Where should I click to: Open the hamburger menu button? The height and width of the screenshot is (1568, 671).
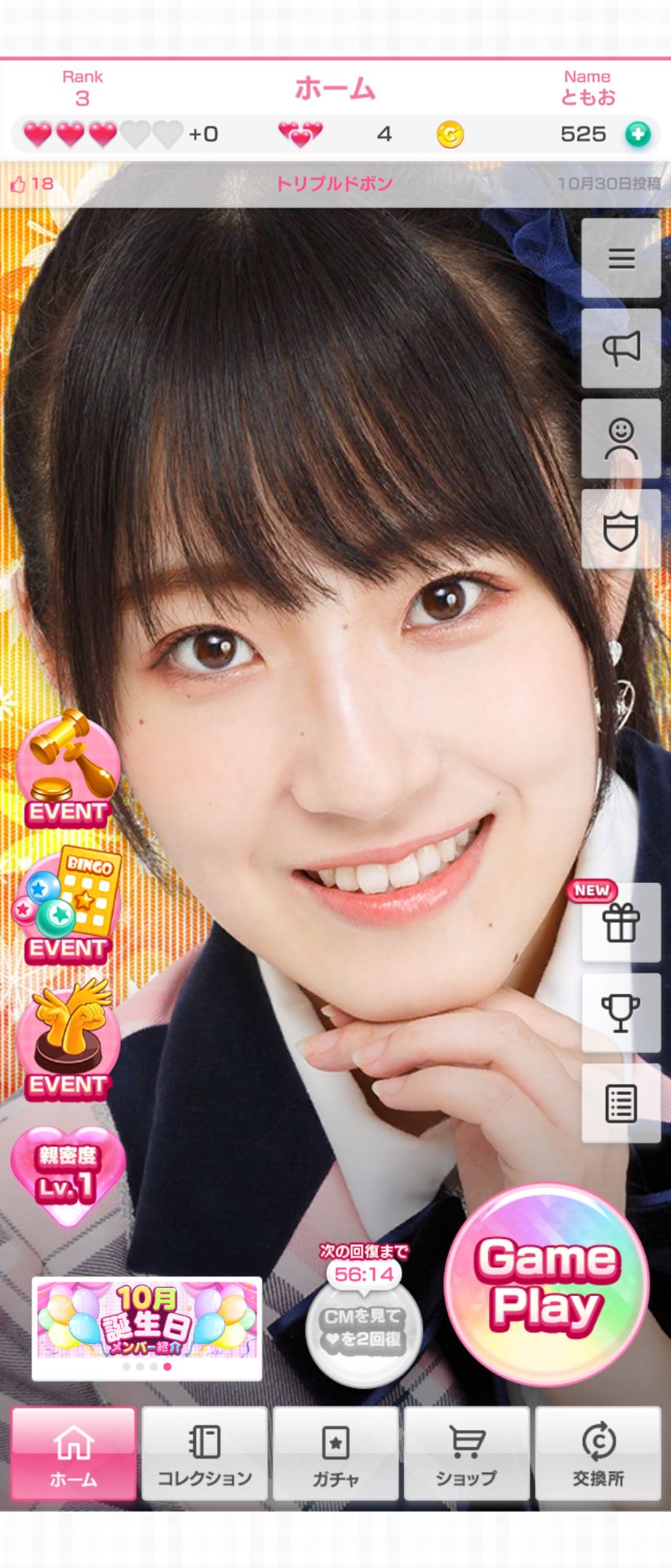coord(620,258)
